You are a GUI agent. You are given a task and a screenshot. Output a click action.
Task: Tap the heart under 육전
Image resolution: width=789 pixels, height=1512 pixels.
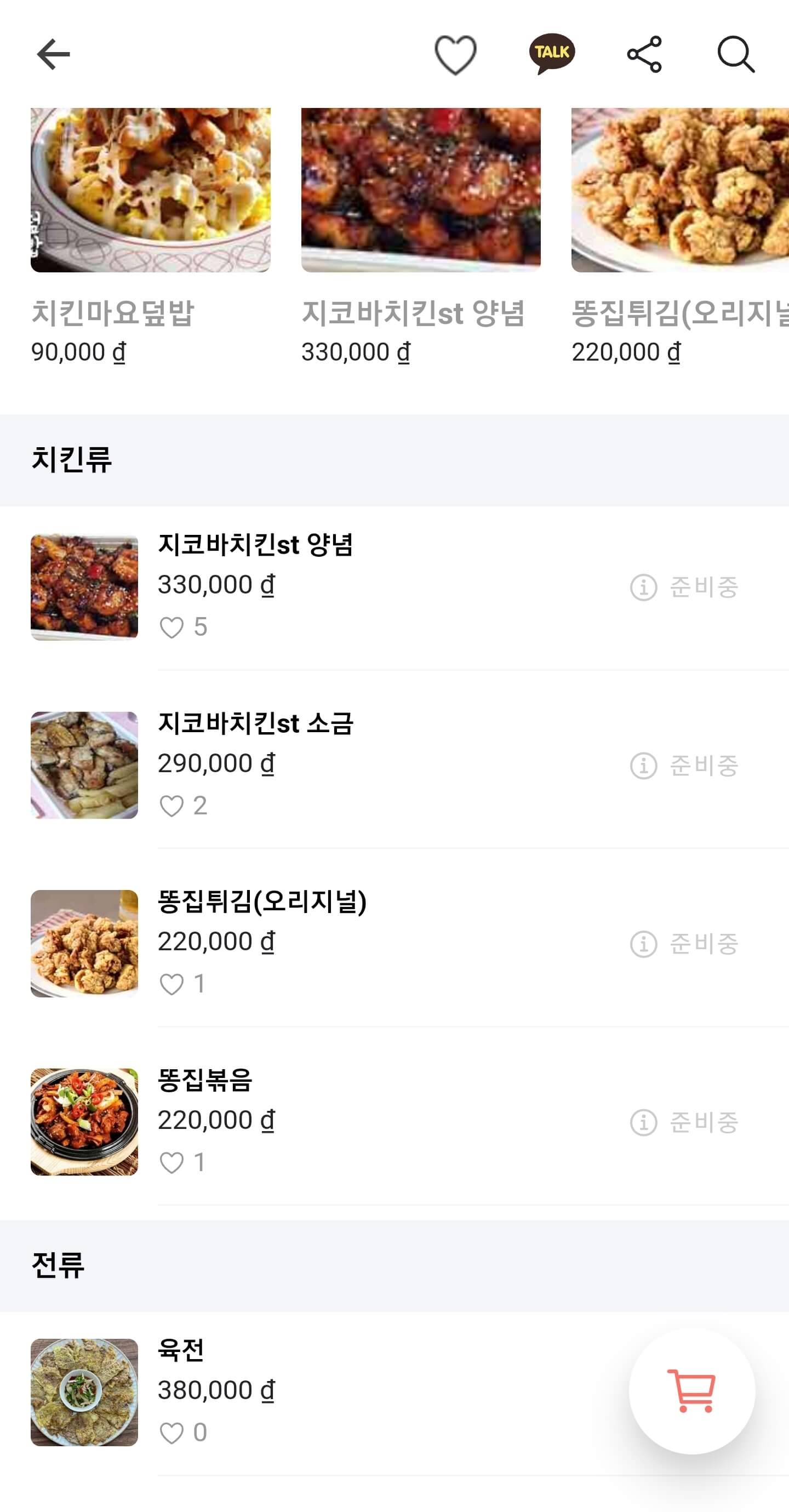(171, 1433)
